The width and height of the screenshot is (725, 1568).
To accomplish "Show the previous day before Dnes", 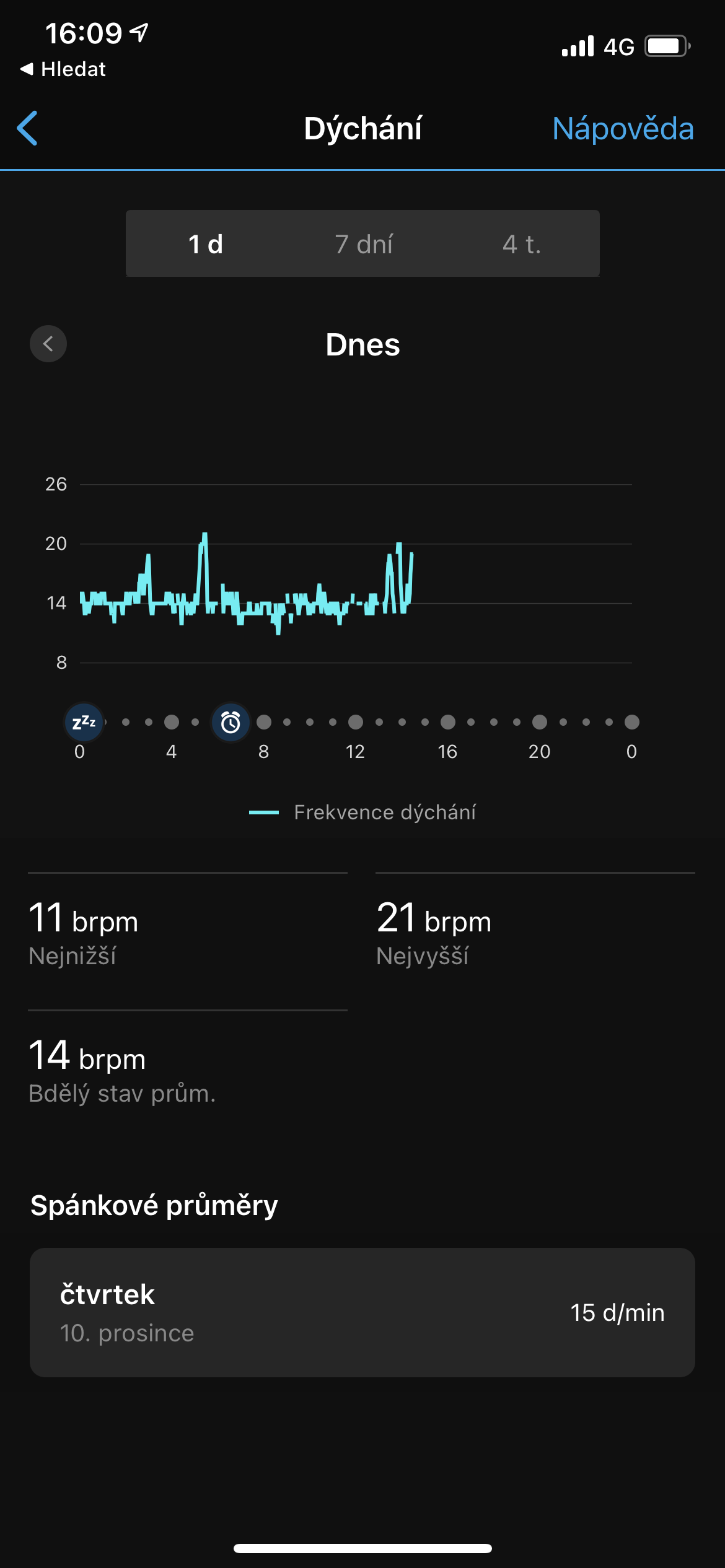I will click(48, 344).
